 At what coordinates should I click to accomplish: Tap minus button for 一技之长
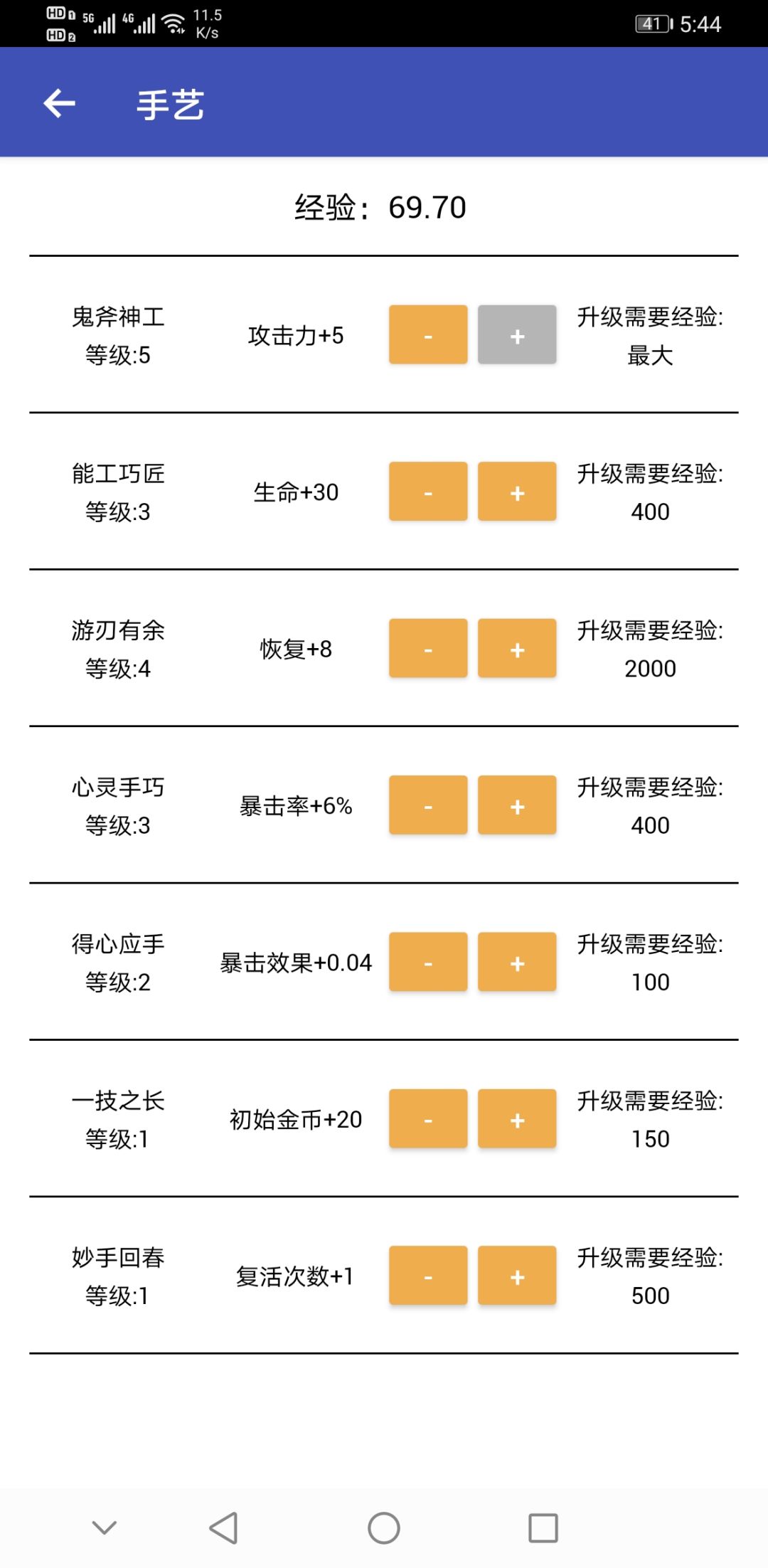pos(428,1119)
